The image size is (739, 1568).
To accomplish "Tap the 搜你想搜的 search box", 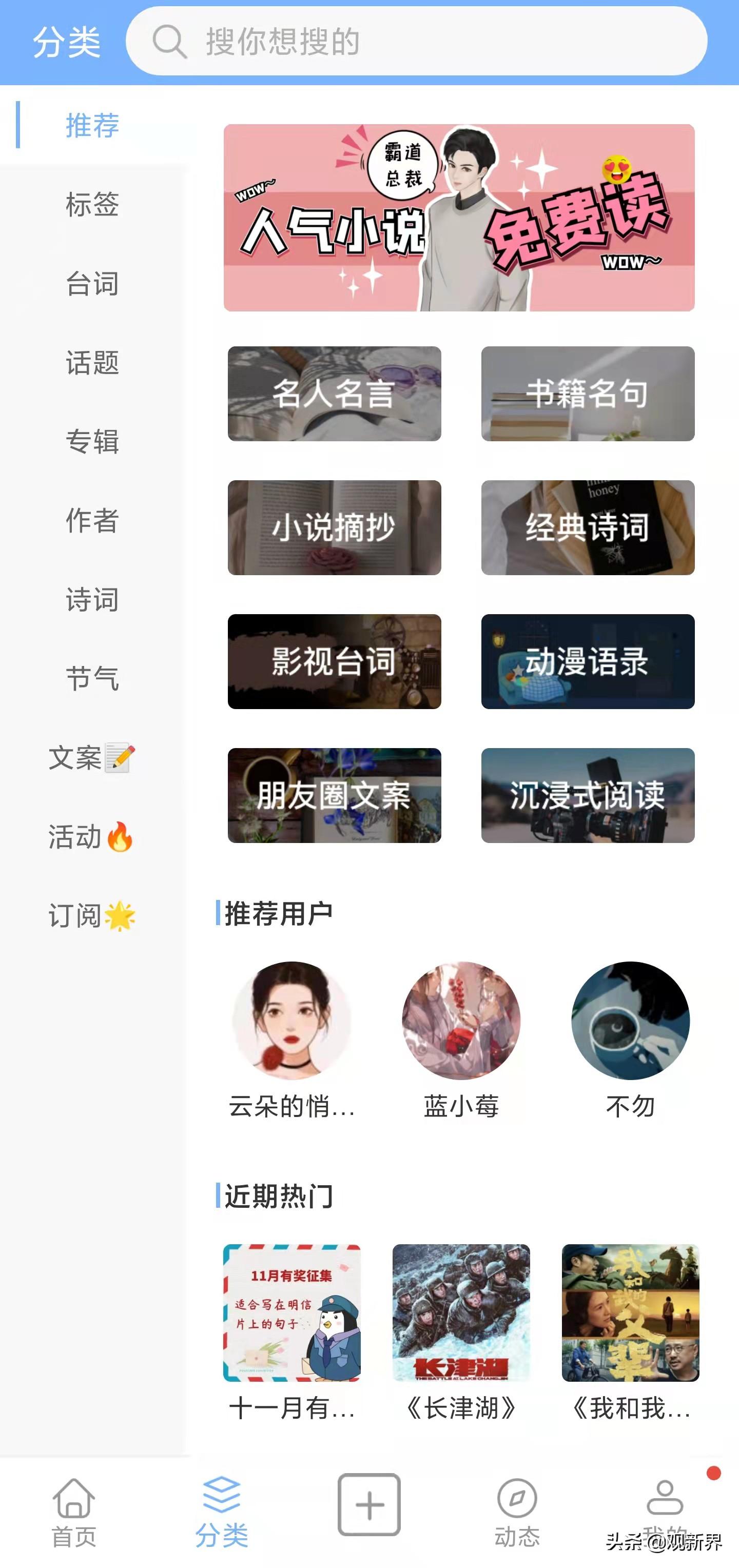I will [x=416, y=42].
